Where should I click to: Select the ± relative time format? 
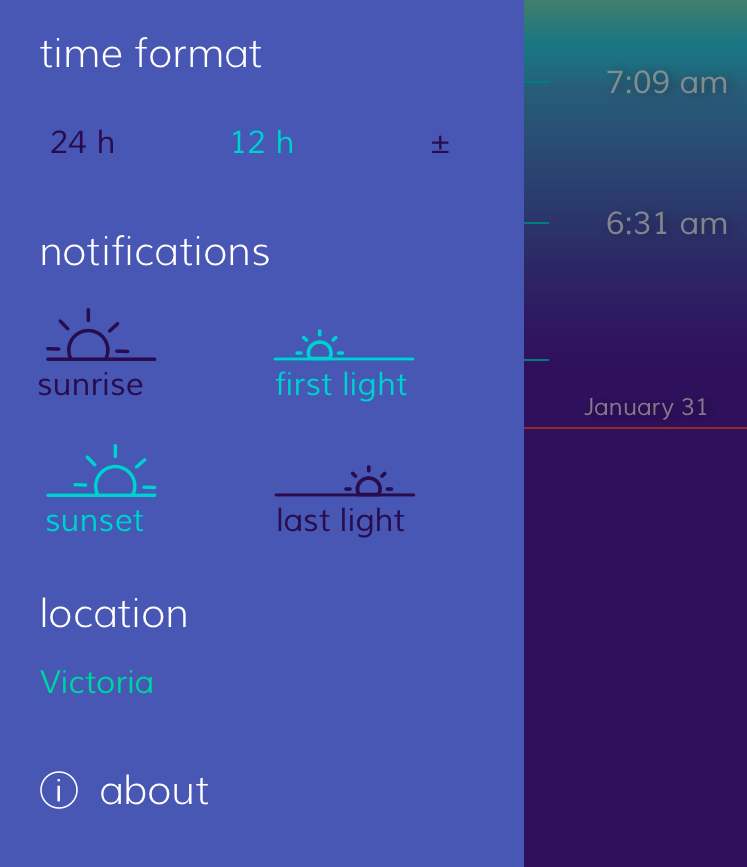pos(440,144)
